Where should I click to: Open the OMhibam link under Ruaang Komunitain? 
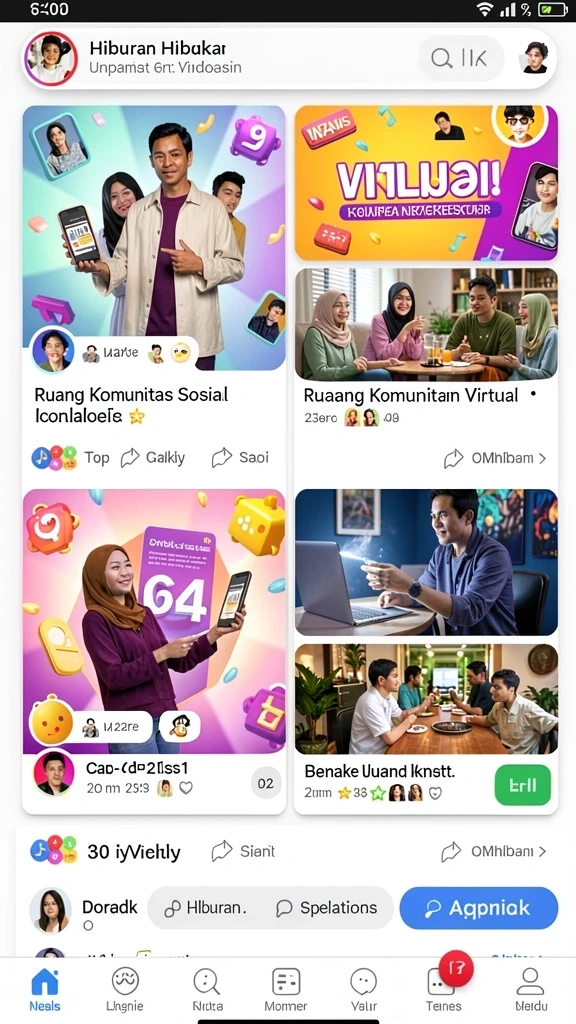coord(495,458)
